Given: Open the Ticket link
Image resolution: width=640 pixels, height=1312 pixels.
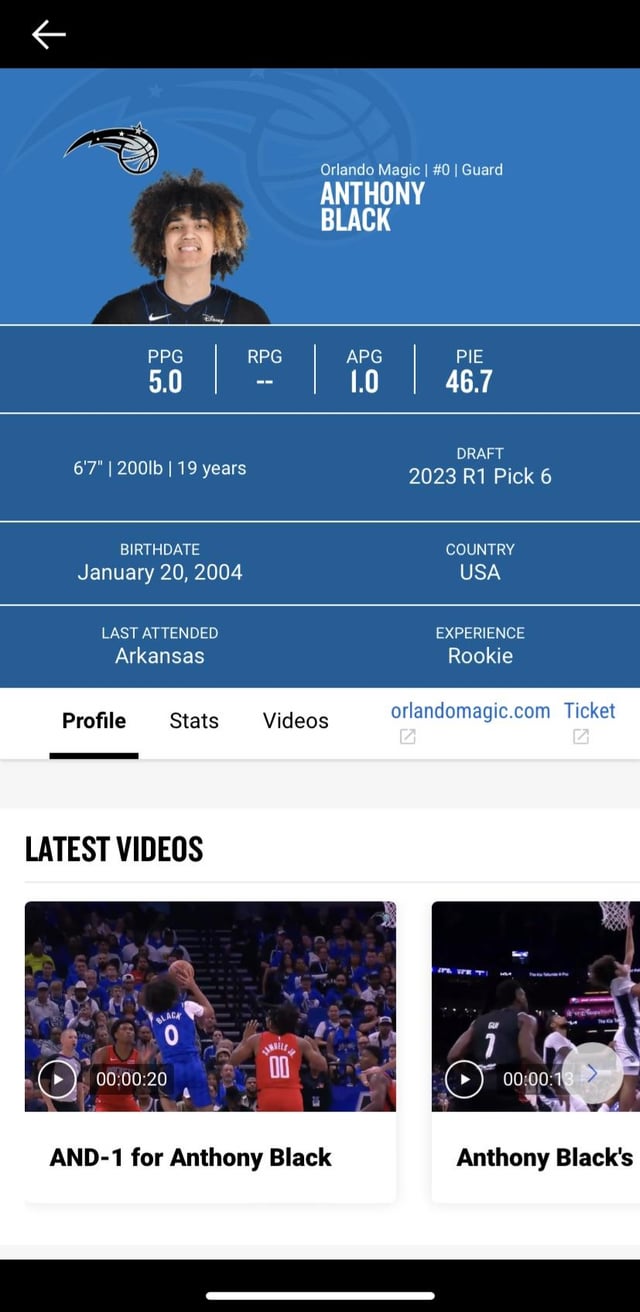Looking at the screenshot, I should pyautogui.click(x=589, y=712).
